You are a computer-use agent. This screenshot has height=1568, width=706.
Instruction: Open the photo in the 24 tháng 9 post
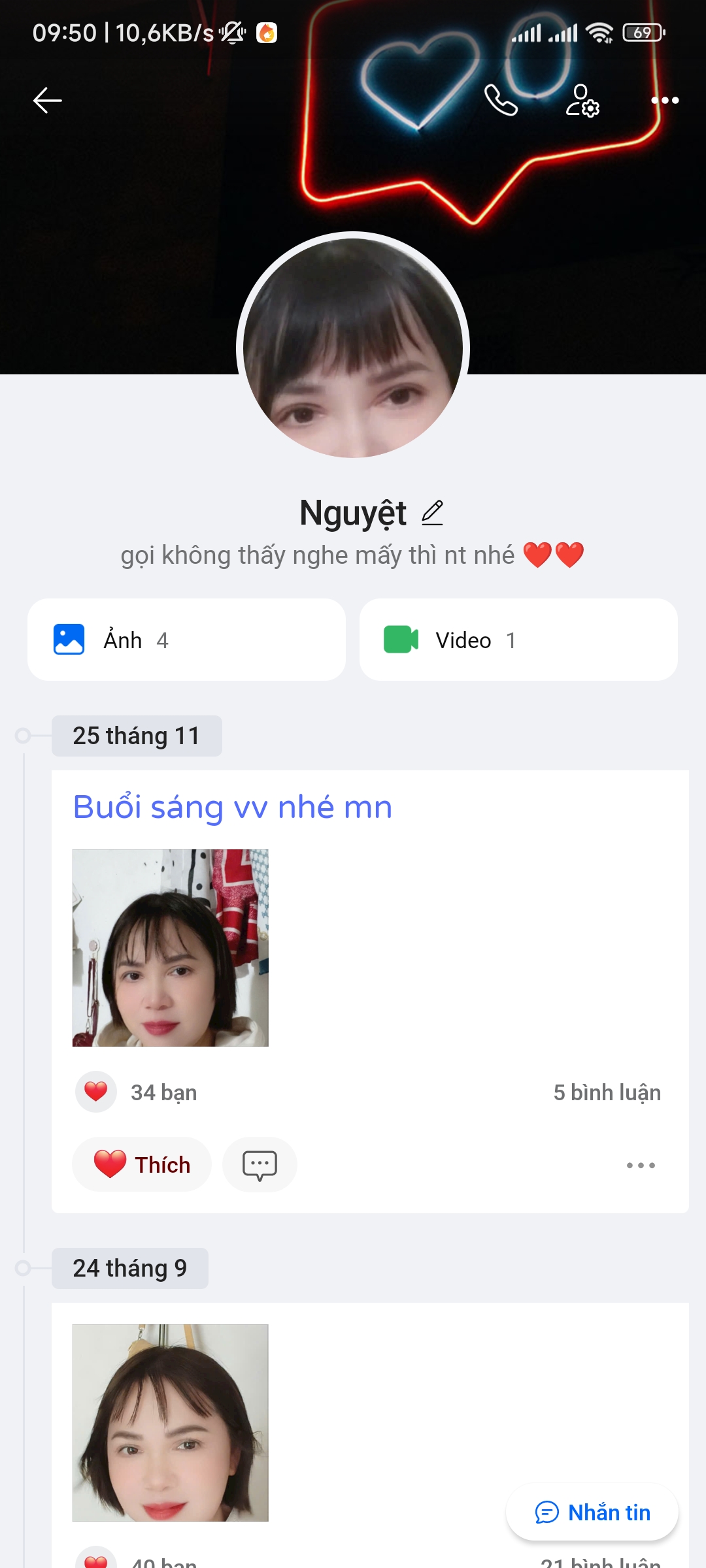pos(170,1422)
